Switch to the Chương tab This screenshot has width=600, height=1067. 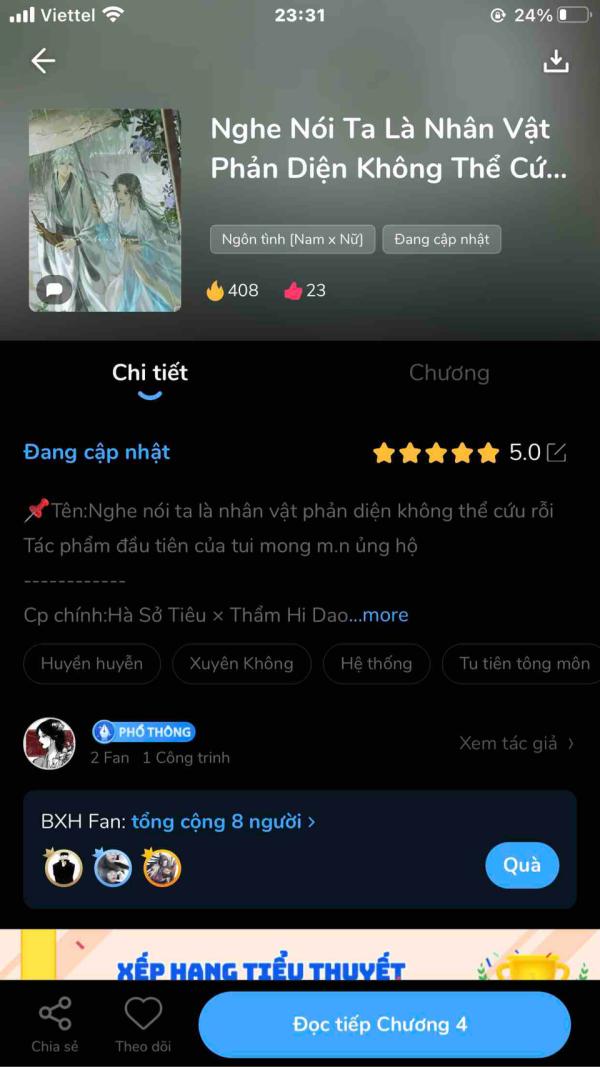click(449, 373)
